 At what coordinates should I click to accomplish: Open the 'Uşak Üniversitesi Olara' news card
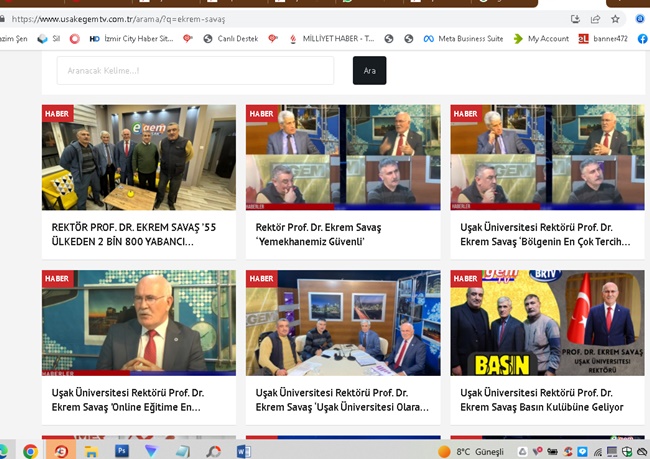click(342, 400)
